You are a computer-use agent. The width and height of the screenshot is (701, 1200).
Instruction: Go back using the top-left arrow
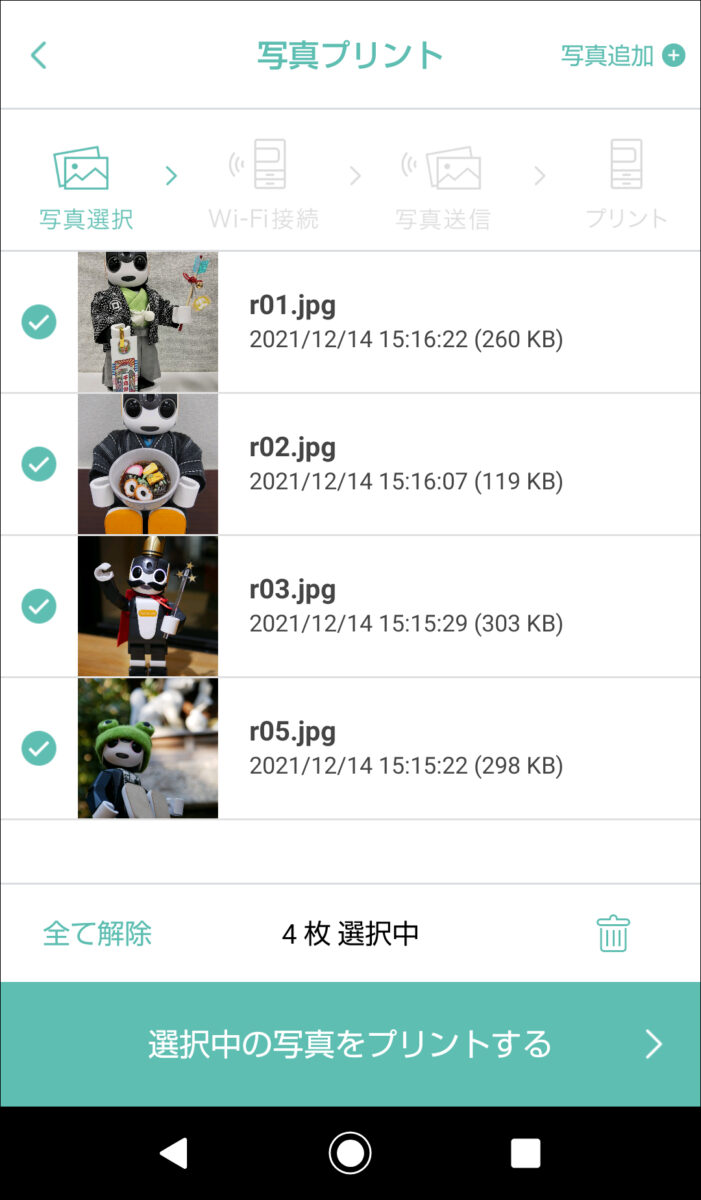tap(39, 55)
